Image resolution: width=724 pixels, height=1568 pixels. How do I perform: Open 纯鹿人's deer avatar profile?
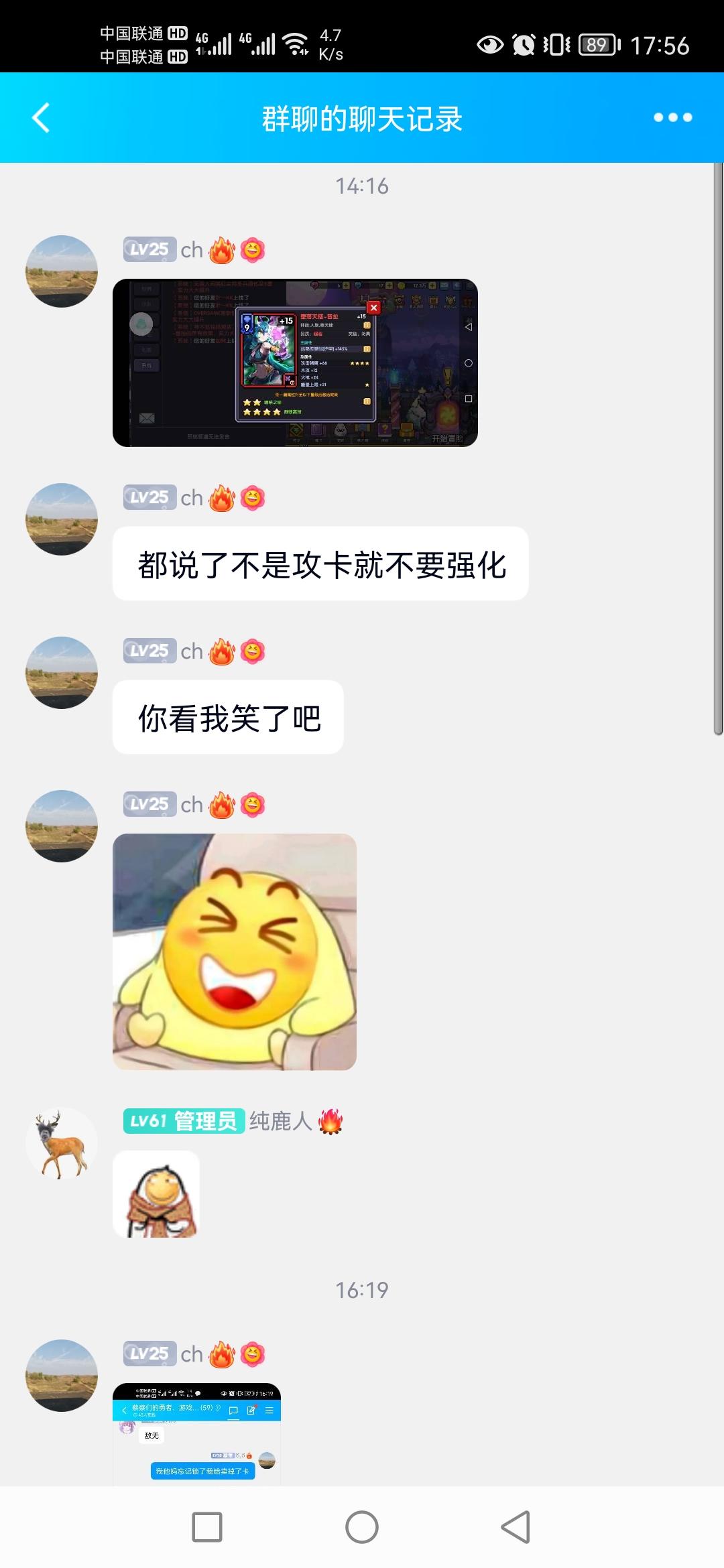tap(62, 1143)
